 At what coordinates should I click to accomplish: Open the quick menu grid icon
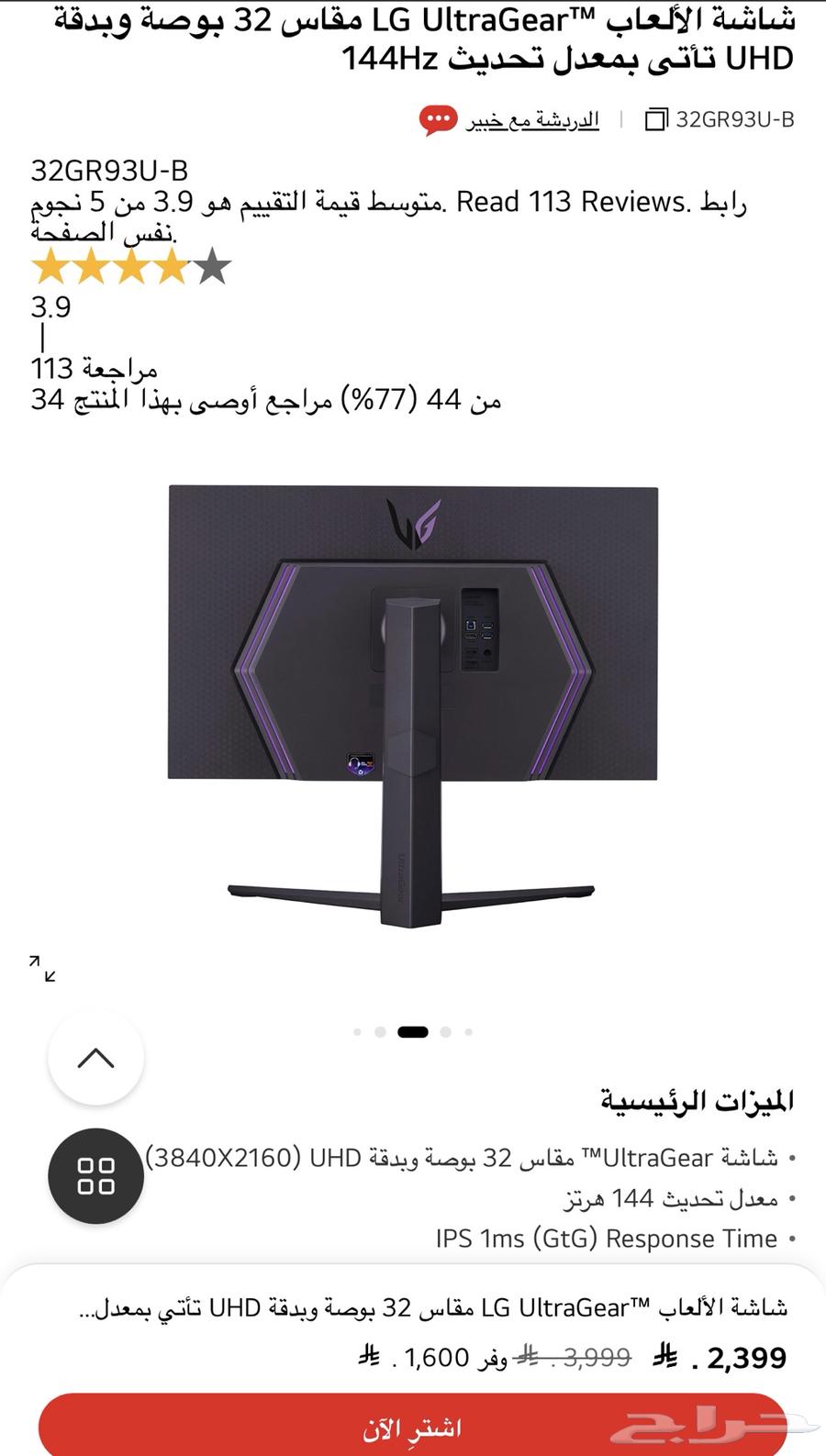(x=95, y=1177)
